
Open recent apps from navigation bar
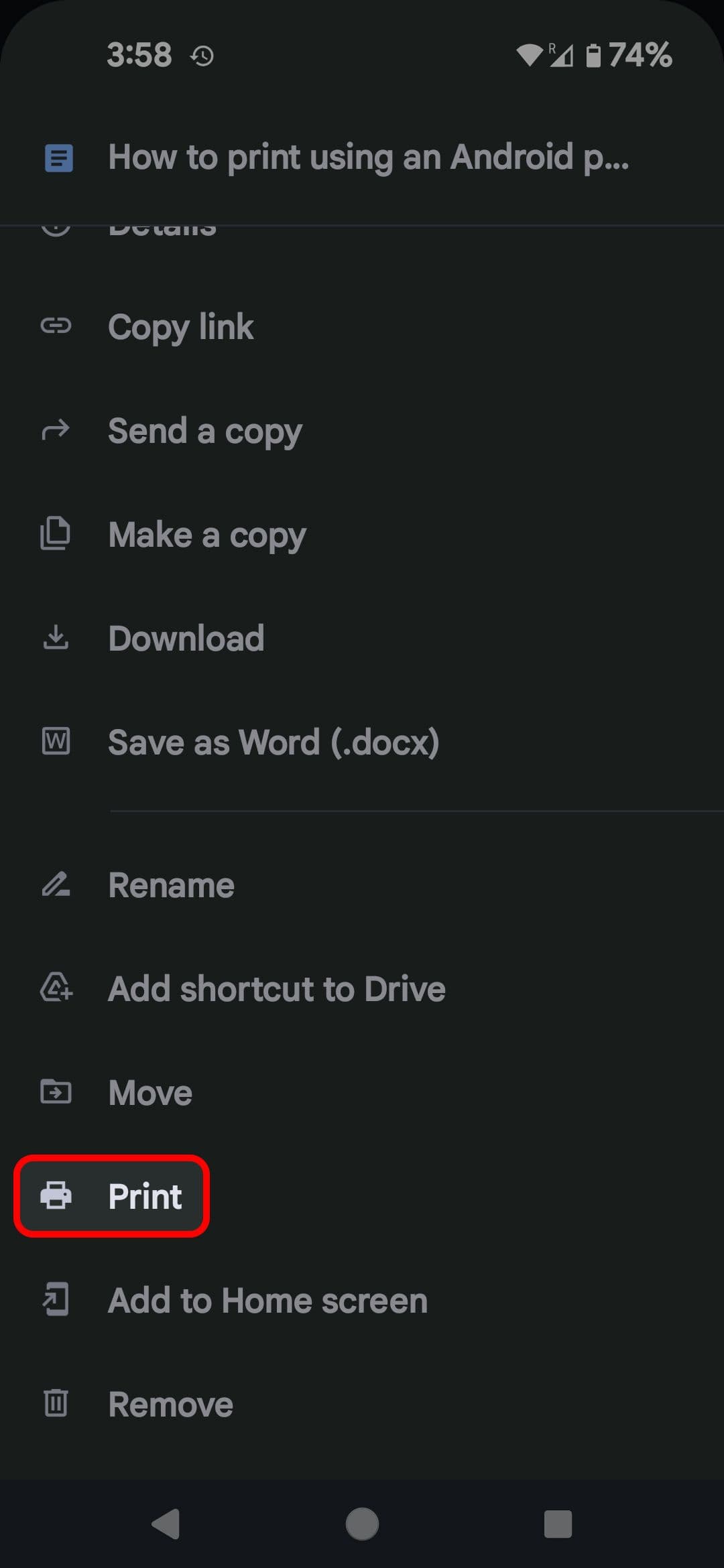pos(558,1524)
